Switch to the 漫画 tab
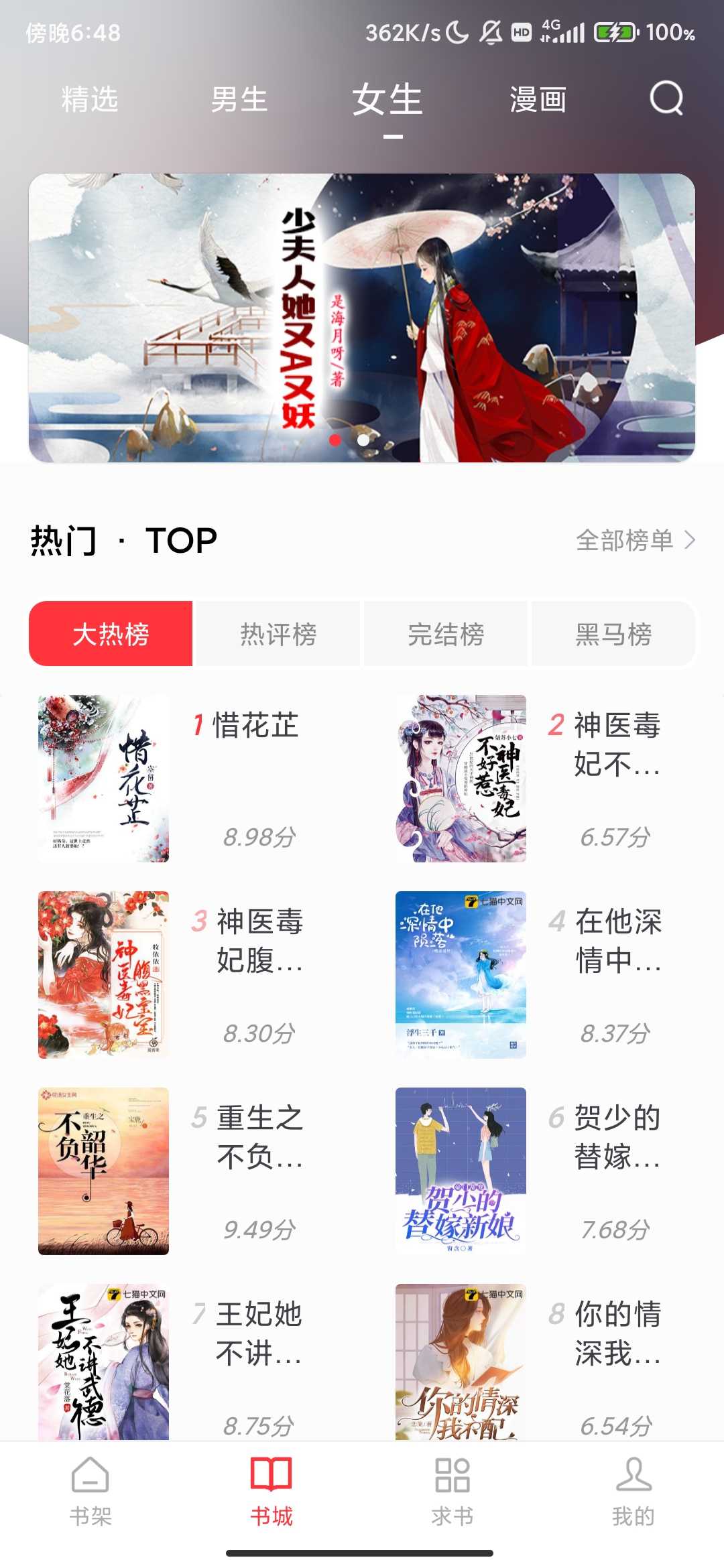Image resolution: width=724 pixels, height=1568 pixels. point(538,100)
